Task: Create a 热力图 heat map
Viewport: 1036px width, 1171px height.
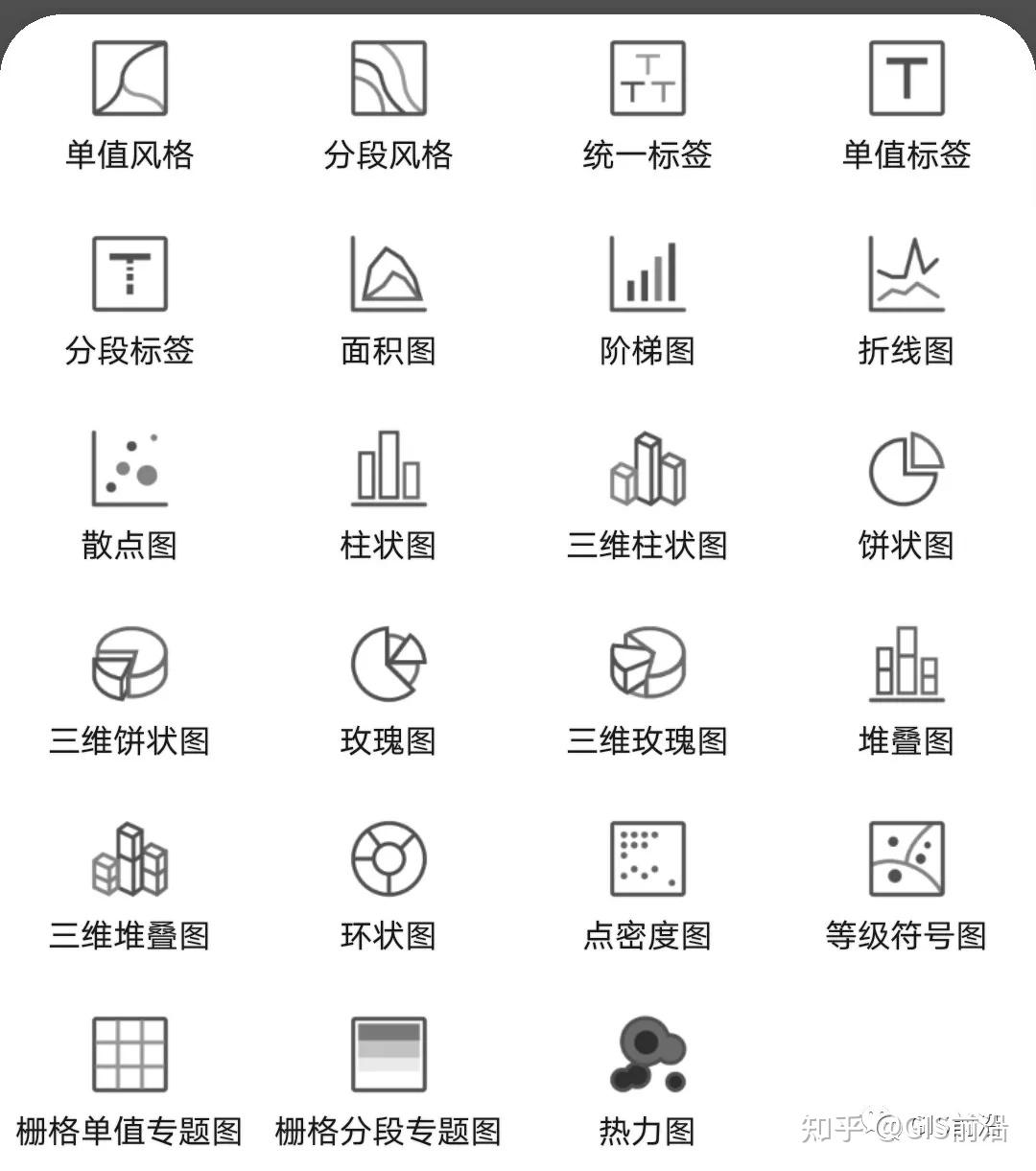Action: (647, 1055)
